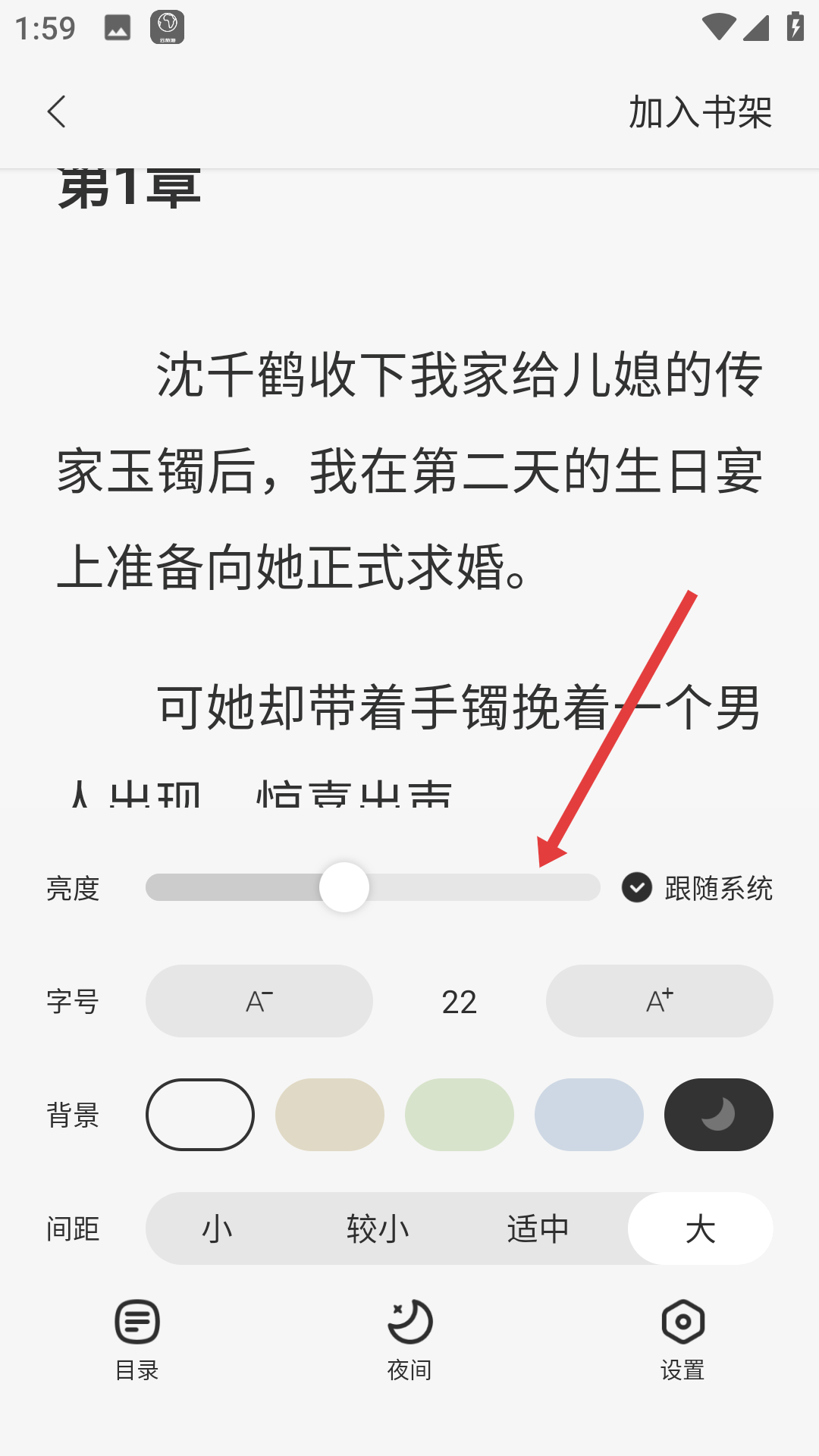Decrease font size with the A- button
The height and width of the screenshot is (1456, 819).
tap(259, 1001)
